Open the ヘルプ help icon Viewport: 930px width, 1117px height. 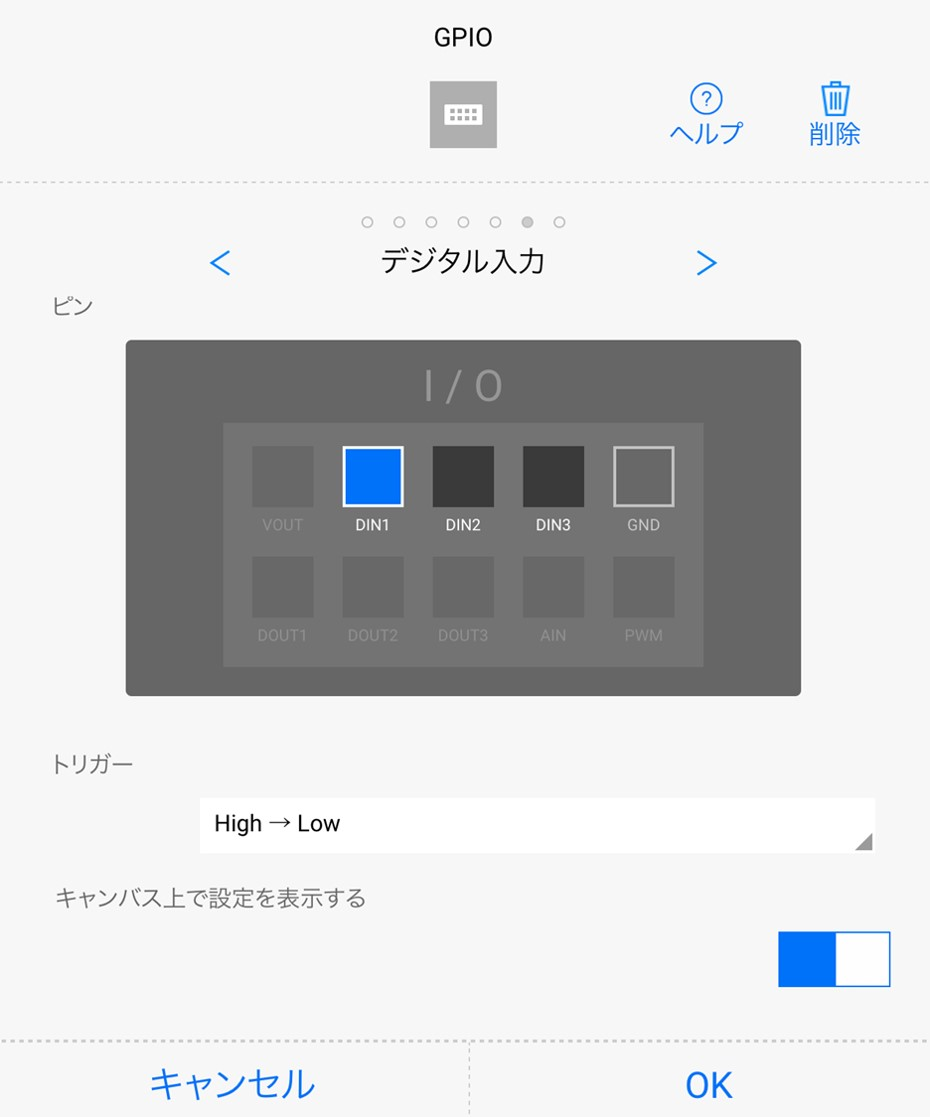click(x=706, y=114)
